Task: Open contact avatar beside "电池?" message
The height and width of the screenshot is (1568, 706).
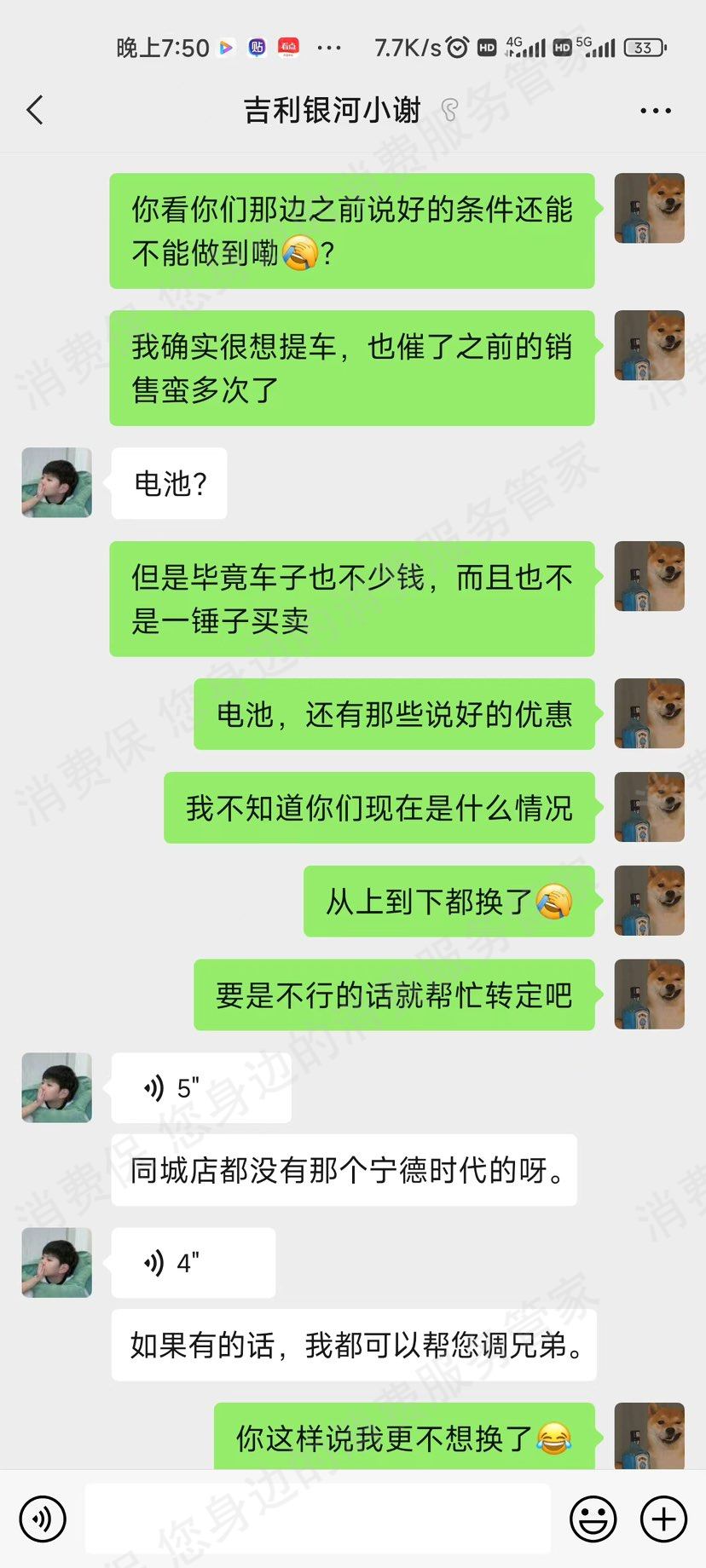Action: 56,482
